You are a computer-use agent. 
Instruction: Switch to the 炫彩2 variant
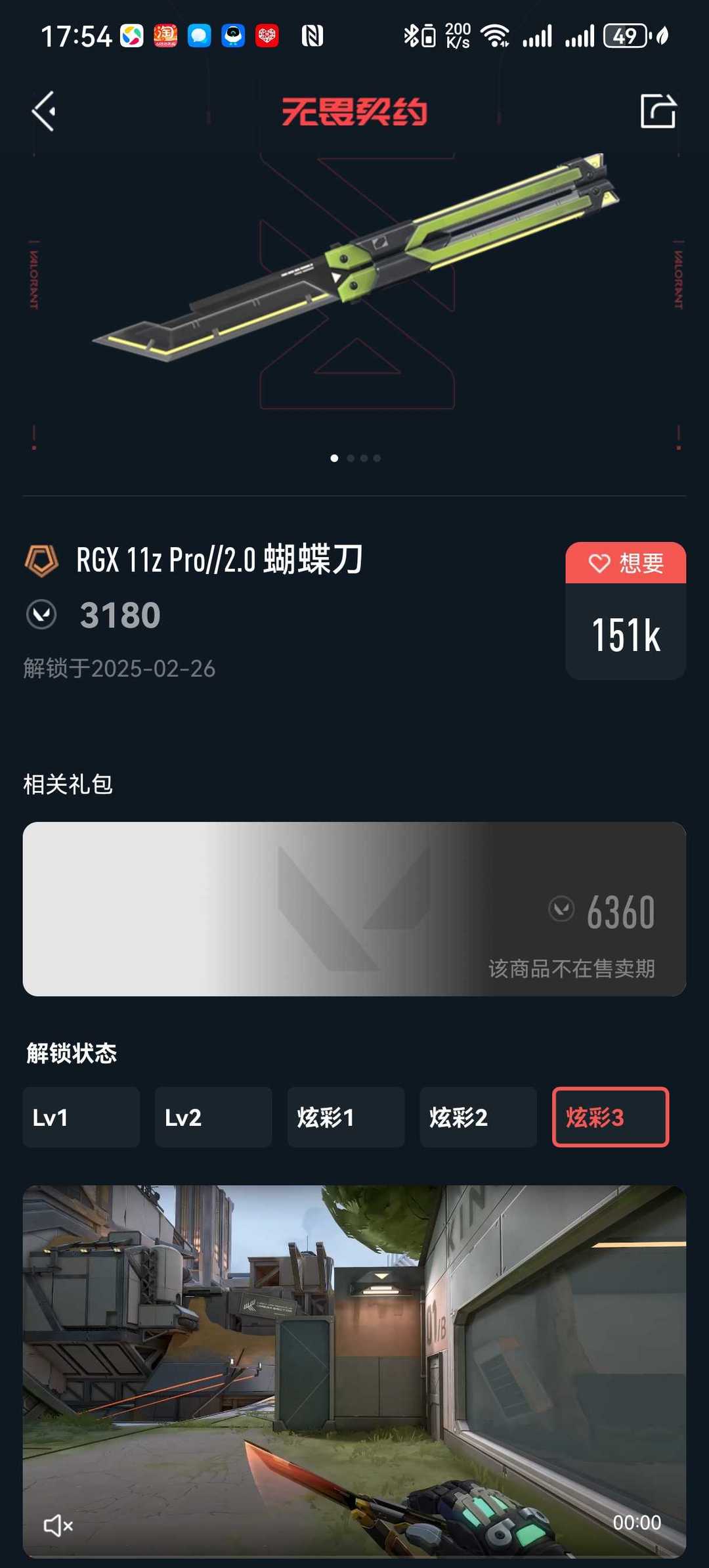479,1117
